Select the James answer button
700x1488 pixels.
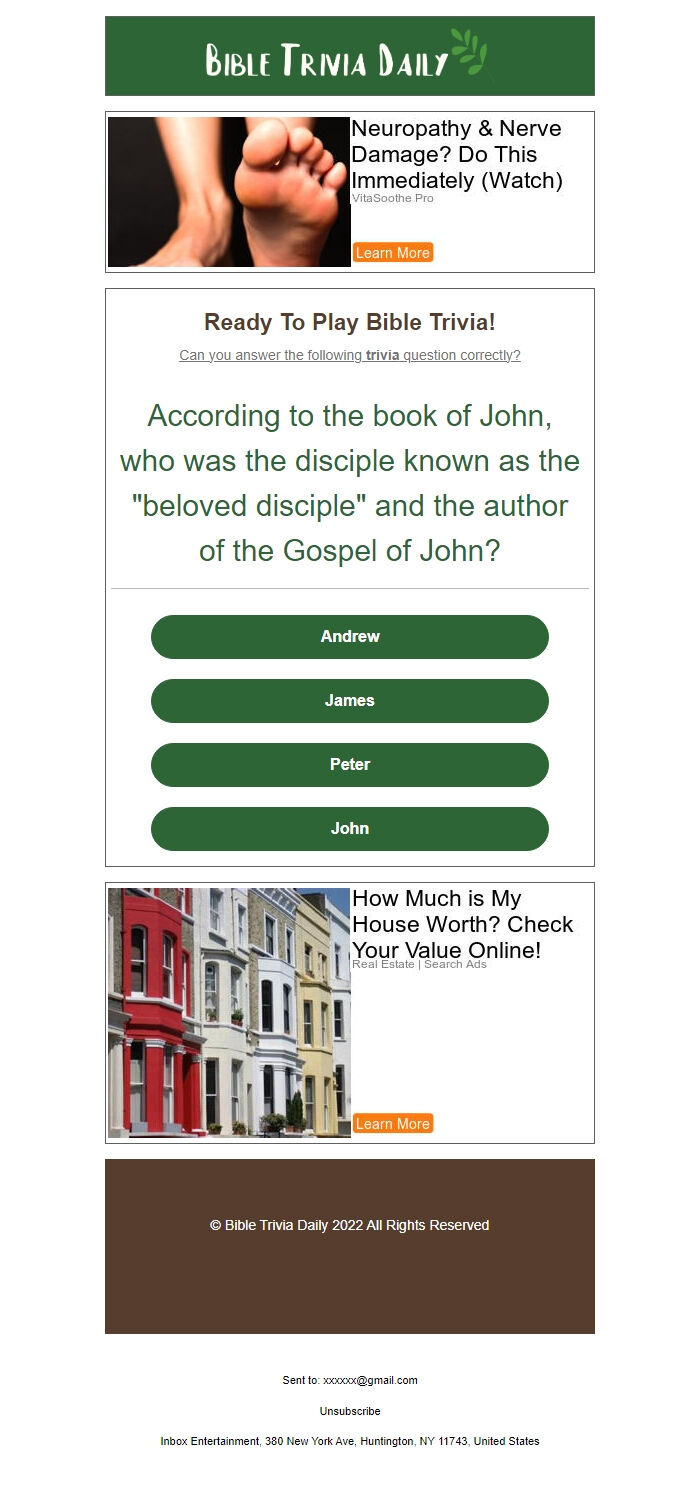350,701
